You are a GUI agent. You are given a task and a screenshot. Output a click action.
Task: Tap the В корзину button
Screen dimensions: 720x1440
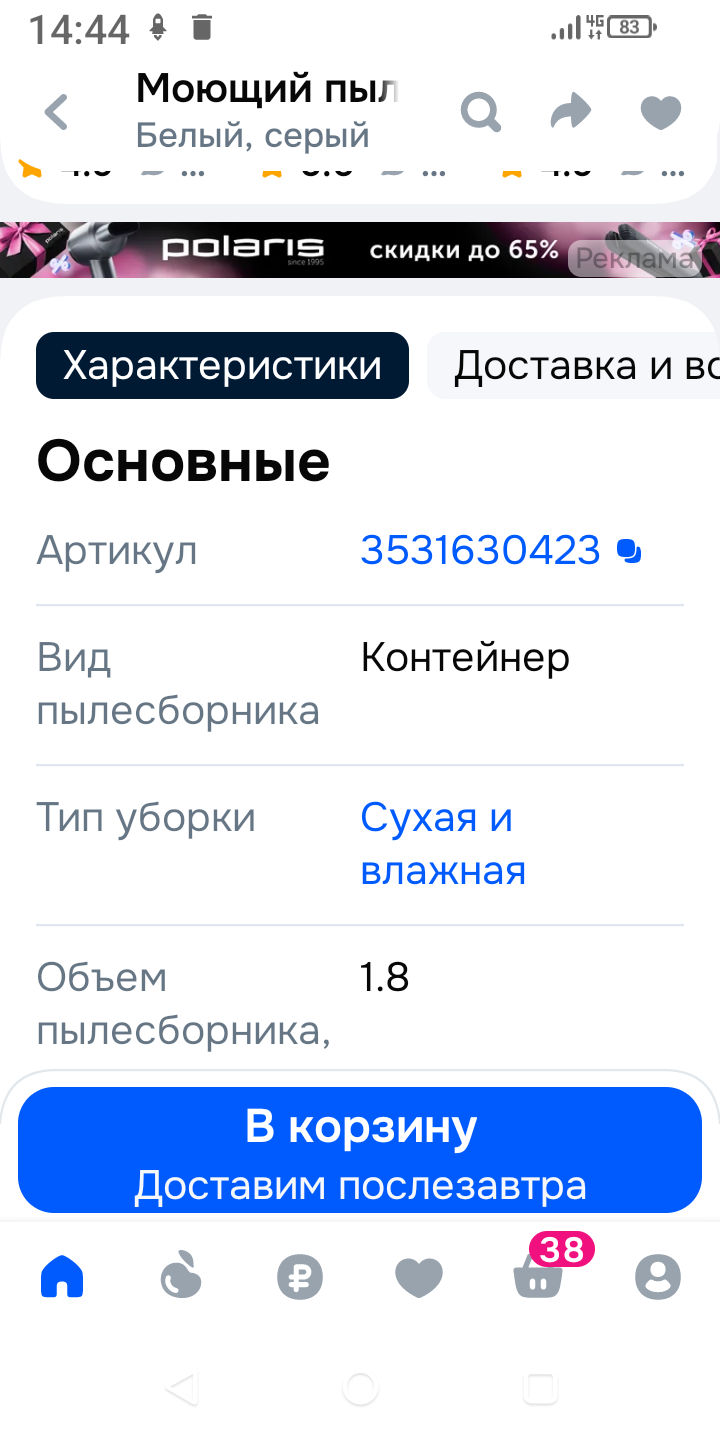360,1150
